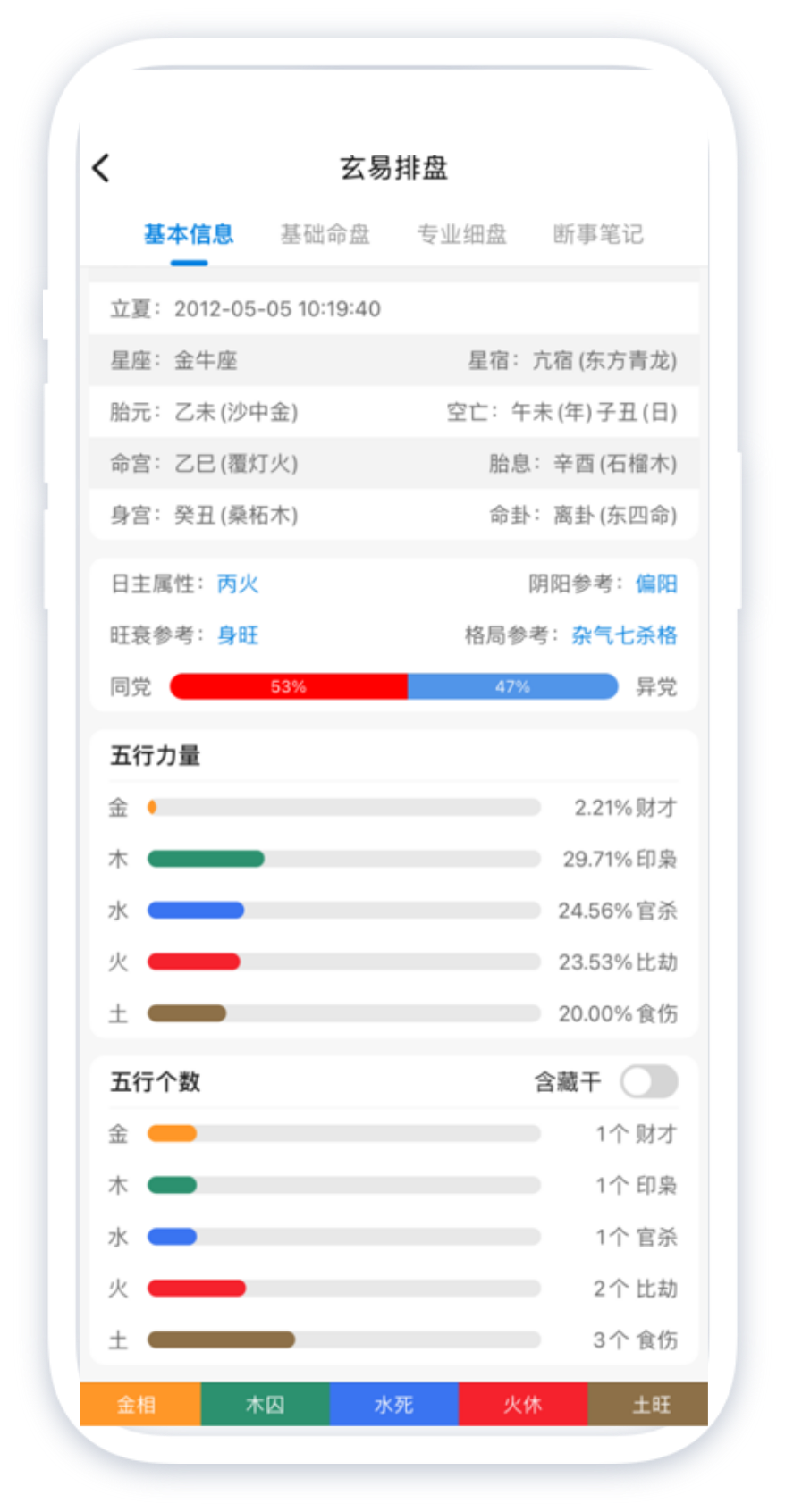Enable the 含藏干 switch
The width and height of the screenshot is (785, 1512).
coord(649,1081)
